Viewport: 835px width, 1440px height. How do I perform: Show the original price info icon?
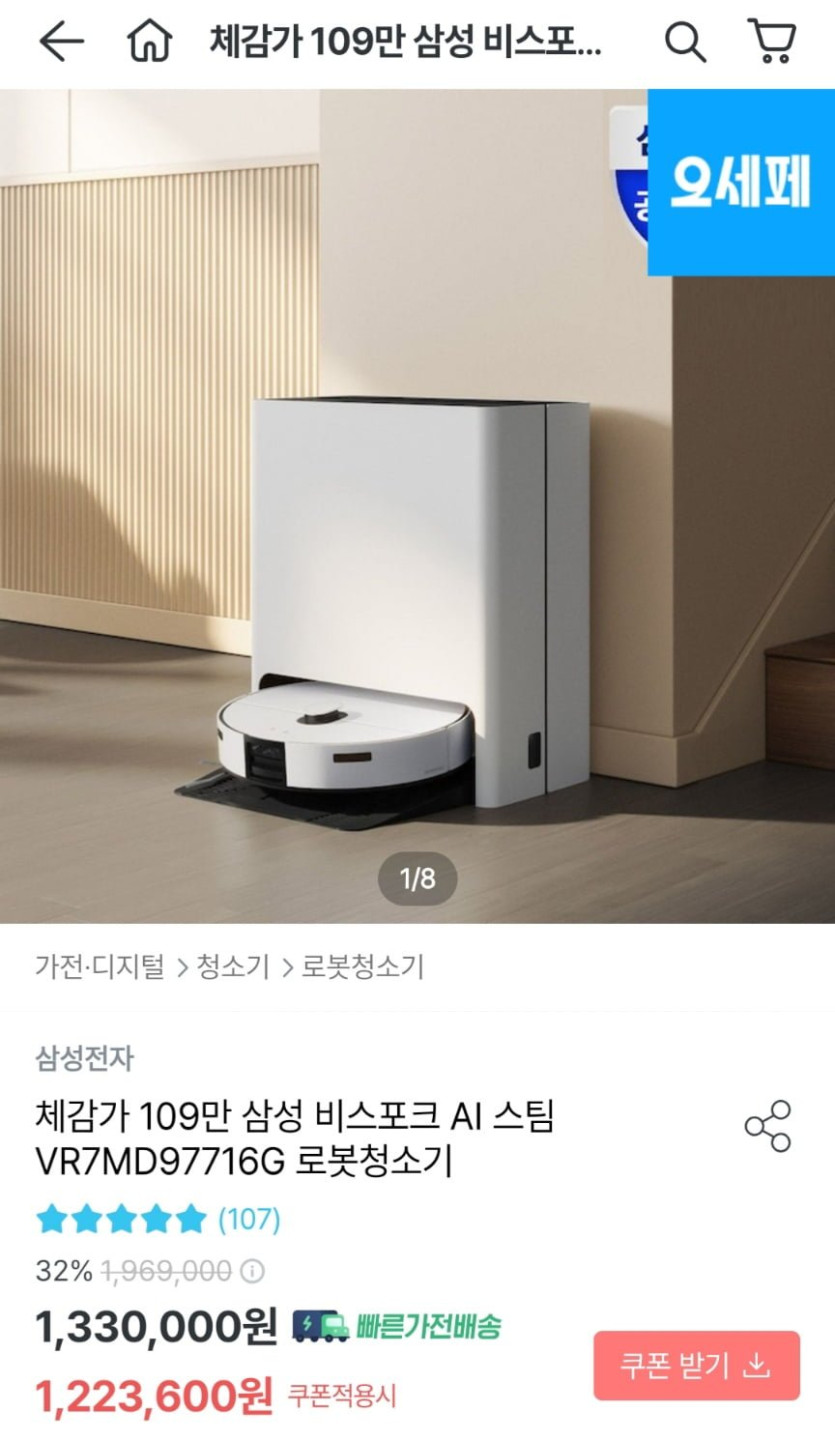pyautogui.click(x=254, y=1271)
